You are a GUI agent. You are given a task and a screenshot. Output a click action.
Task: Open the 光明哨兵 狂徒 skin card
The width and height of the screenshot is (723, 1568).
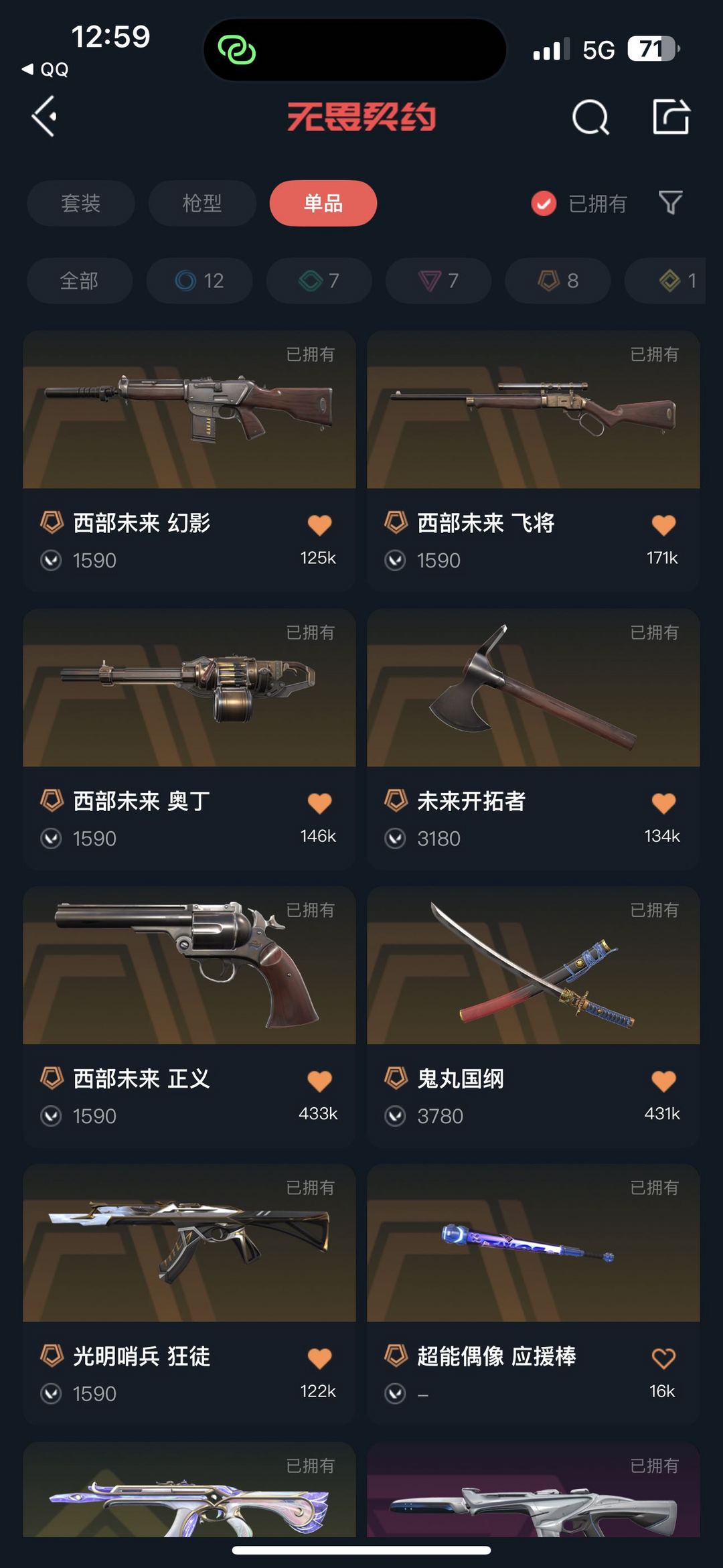tap(189, 1294)
